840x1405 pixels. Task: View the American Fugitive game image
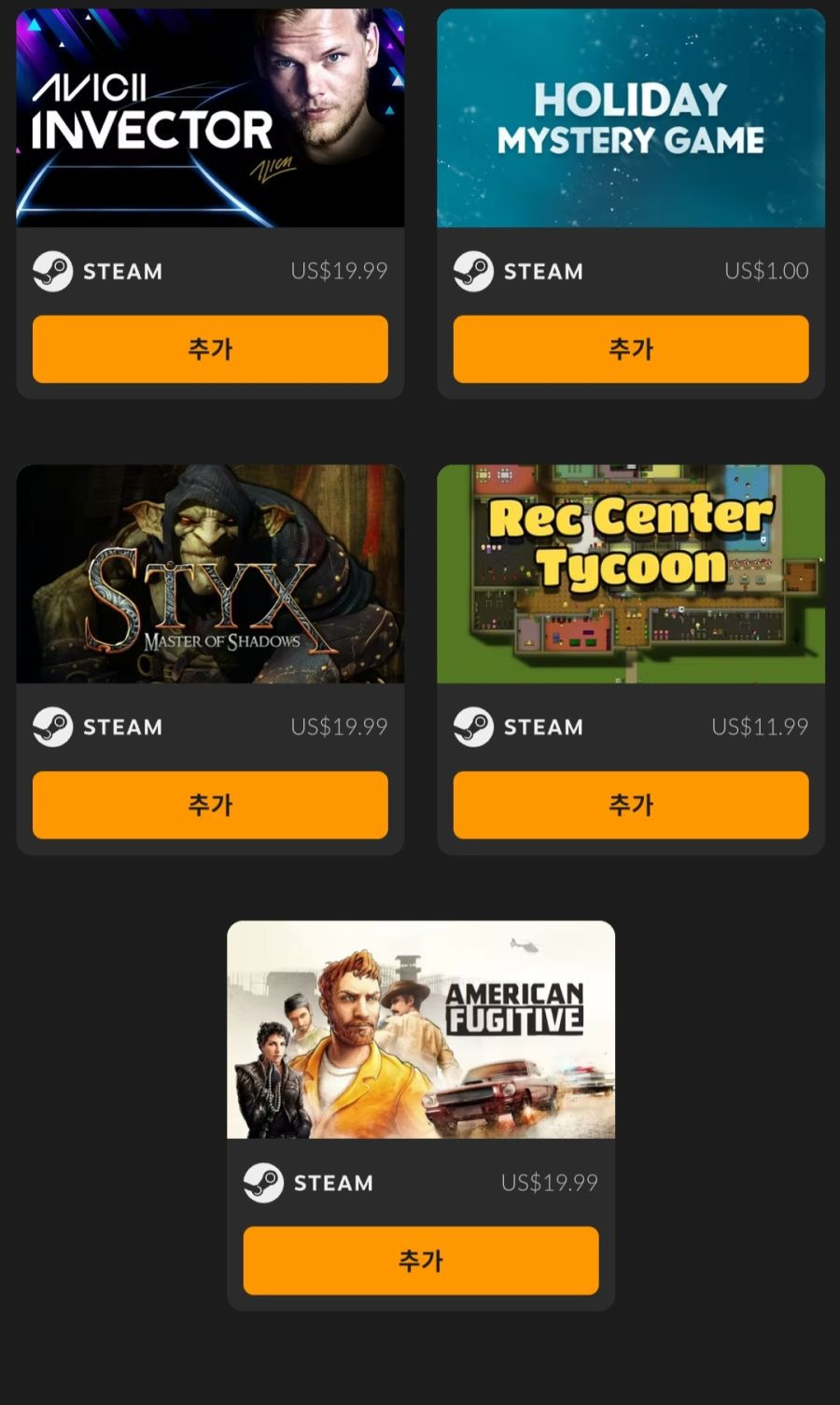(x=421, y=1029)
